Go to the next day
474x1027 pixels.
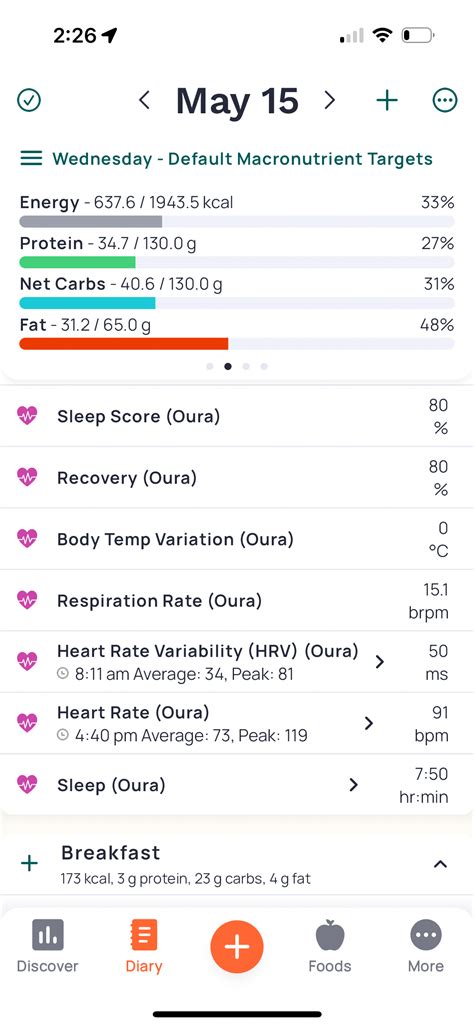click(329, 100)
